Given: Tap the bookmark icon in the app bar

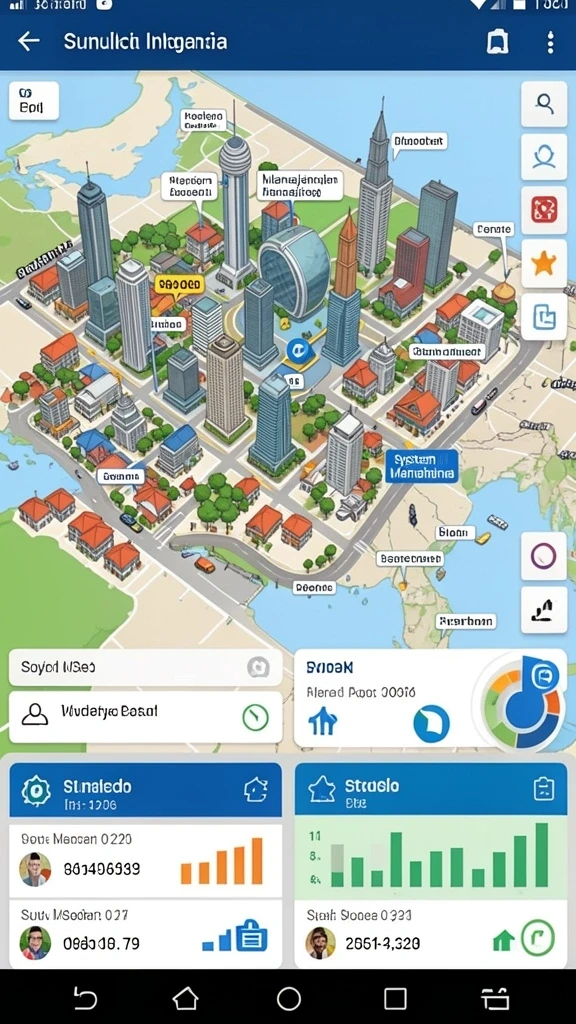Looking at the screenshot, I should click(x=498, y=42).
